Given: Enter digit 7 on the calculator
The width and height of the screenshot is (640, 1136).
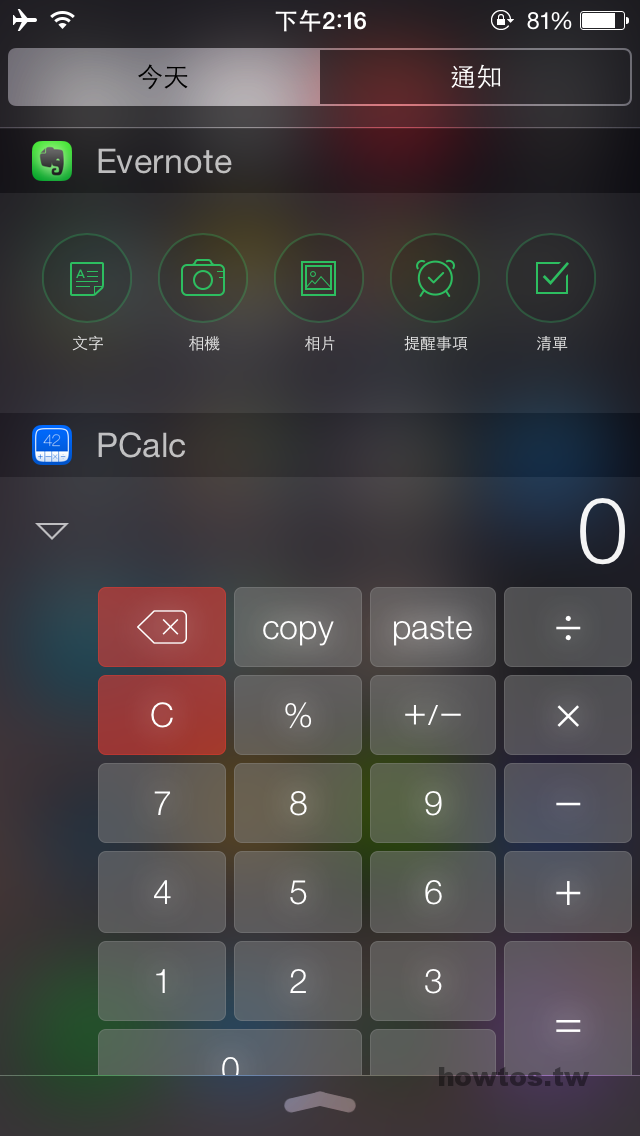Looking at the screenshot, I should coord(162,803).
